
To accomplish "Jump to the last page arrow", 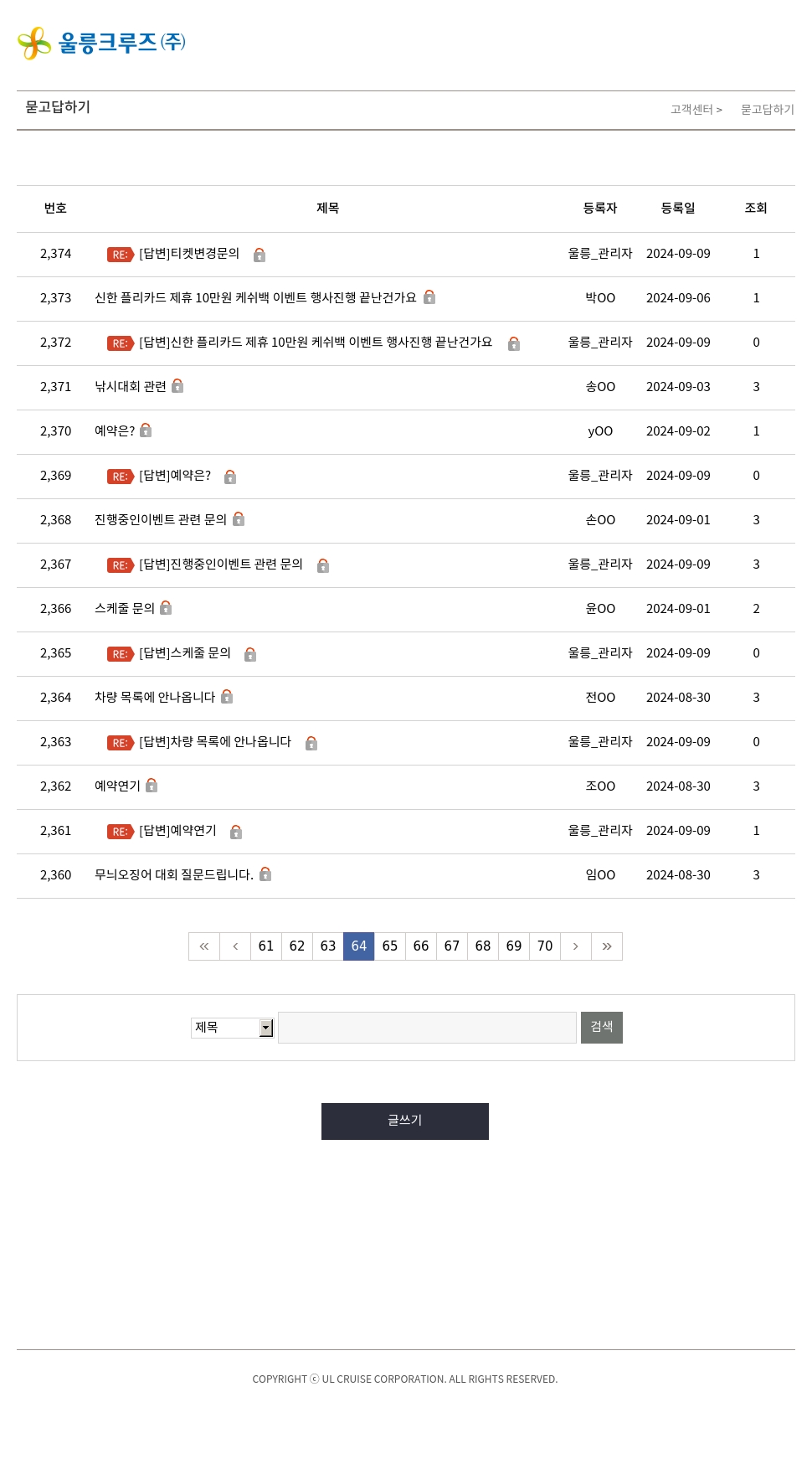I will [607, 946].
